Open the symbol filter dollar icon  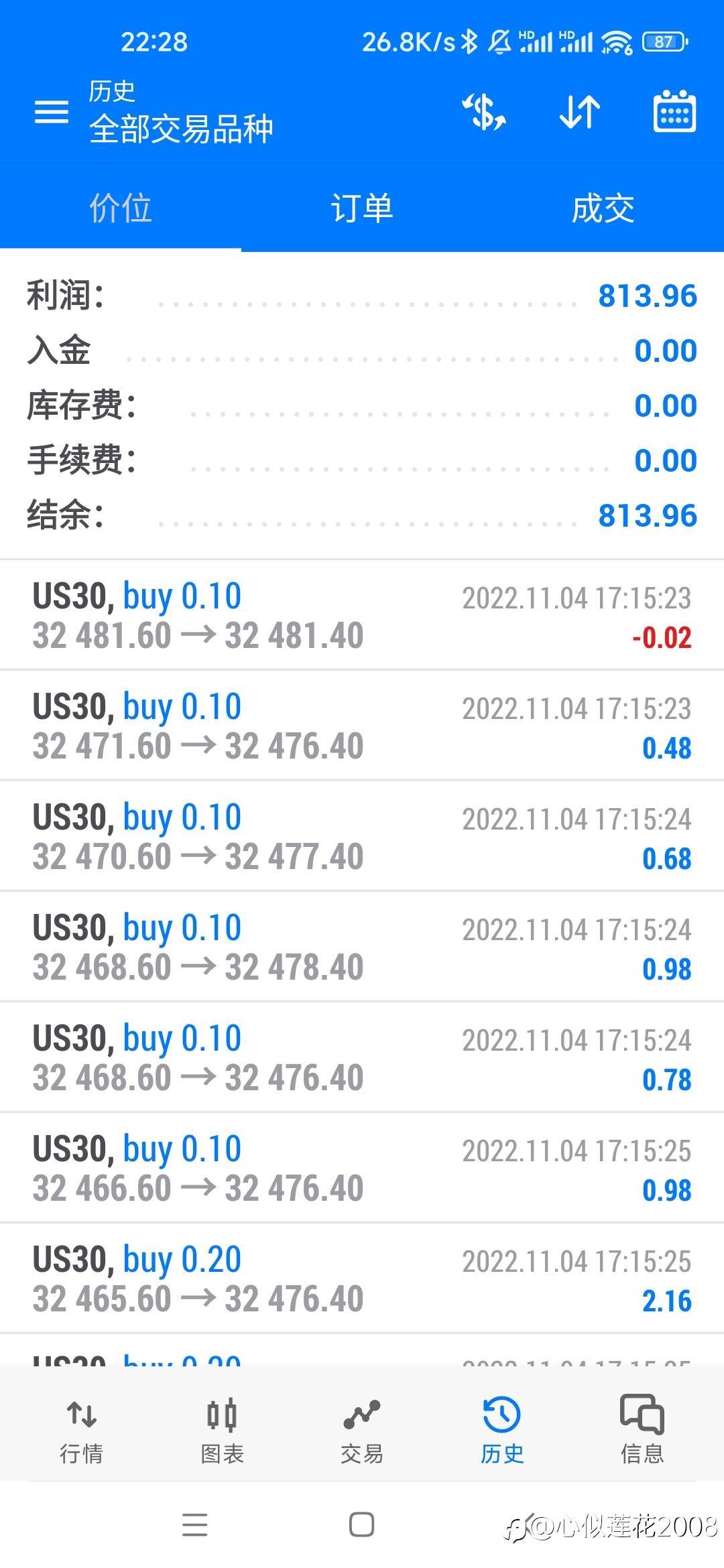point(484,112)
